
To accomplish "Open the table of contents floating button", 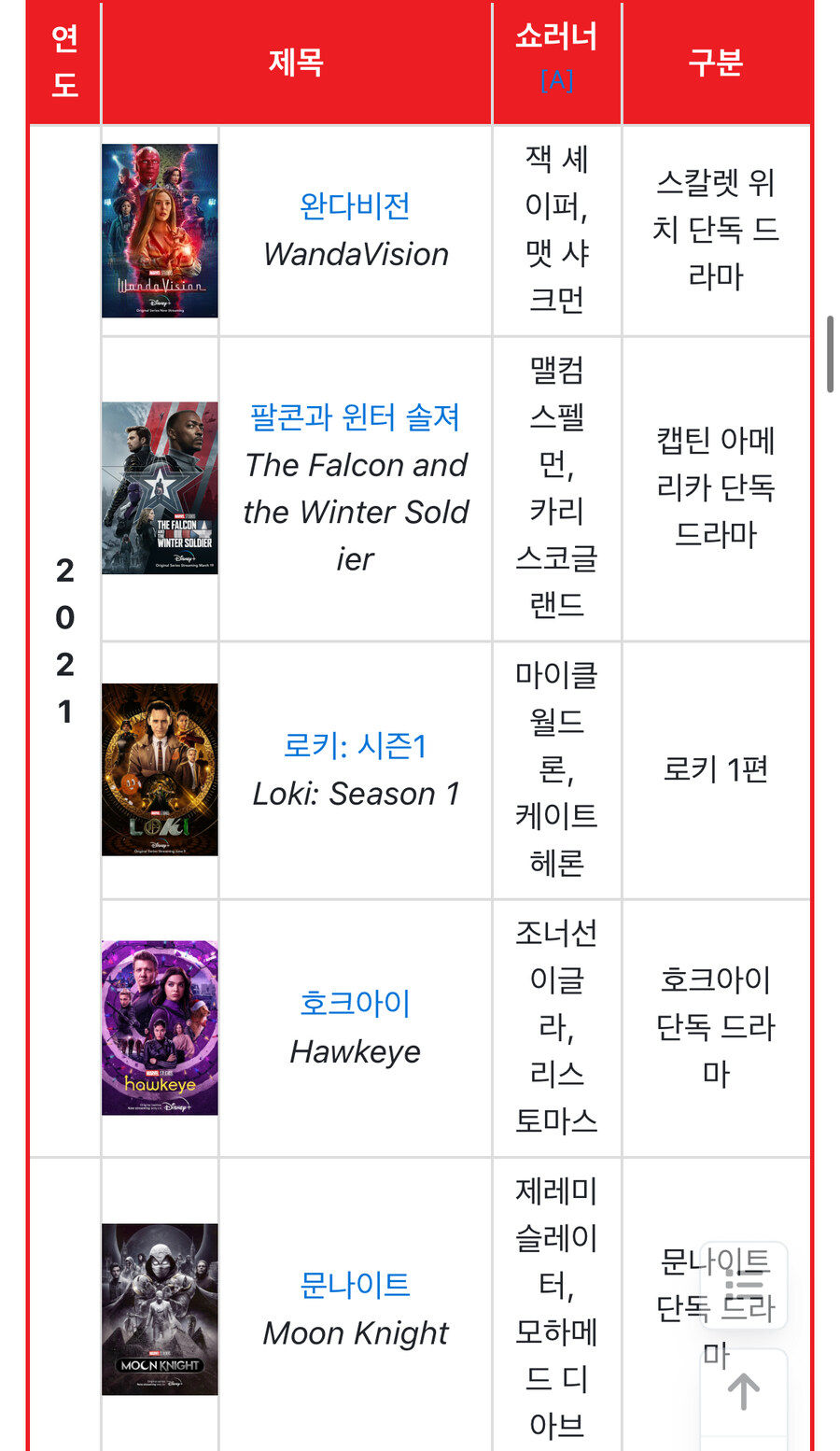I will pyautogui.click(x=744, y=1284).
